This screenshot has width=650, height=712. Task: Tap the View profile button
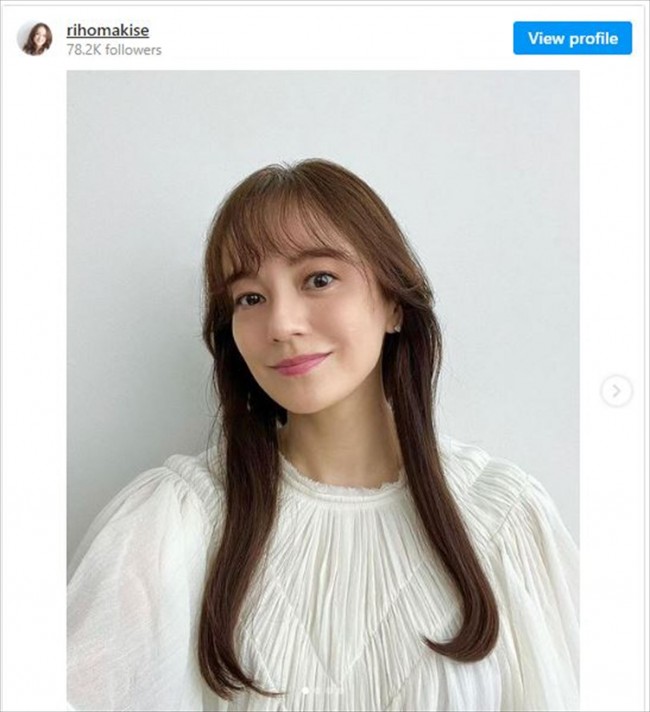click(572, 38)
